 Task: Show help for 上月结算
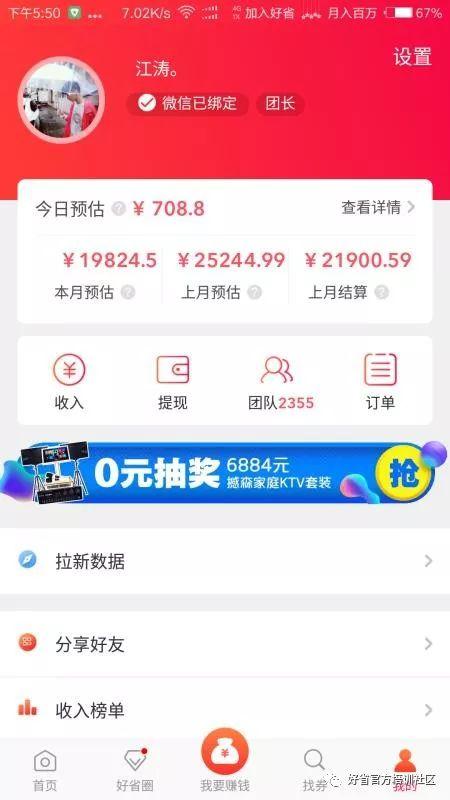pos(381,292)
